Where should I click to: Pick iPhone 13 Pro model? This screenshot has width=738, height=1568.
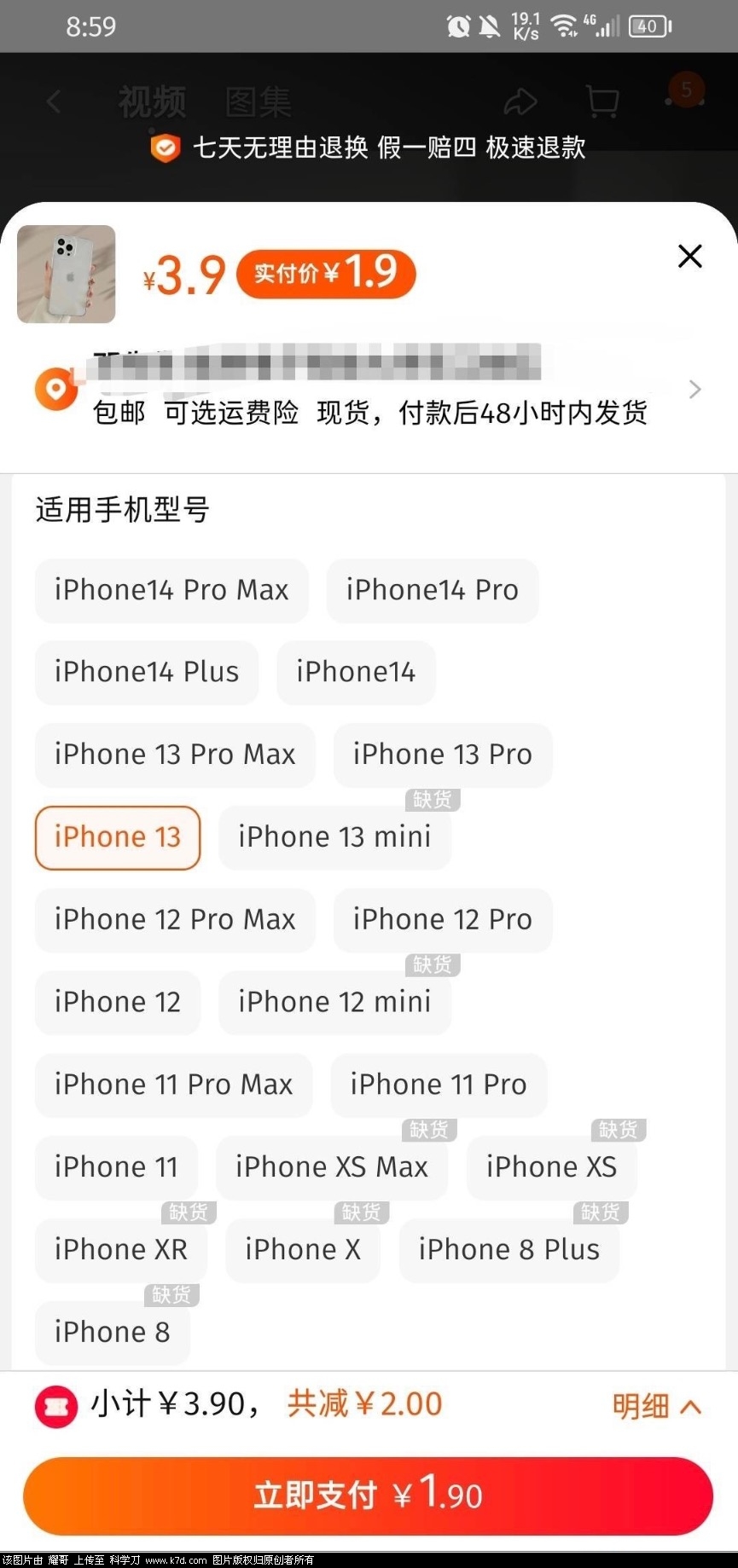(x=442, y=755)
